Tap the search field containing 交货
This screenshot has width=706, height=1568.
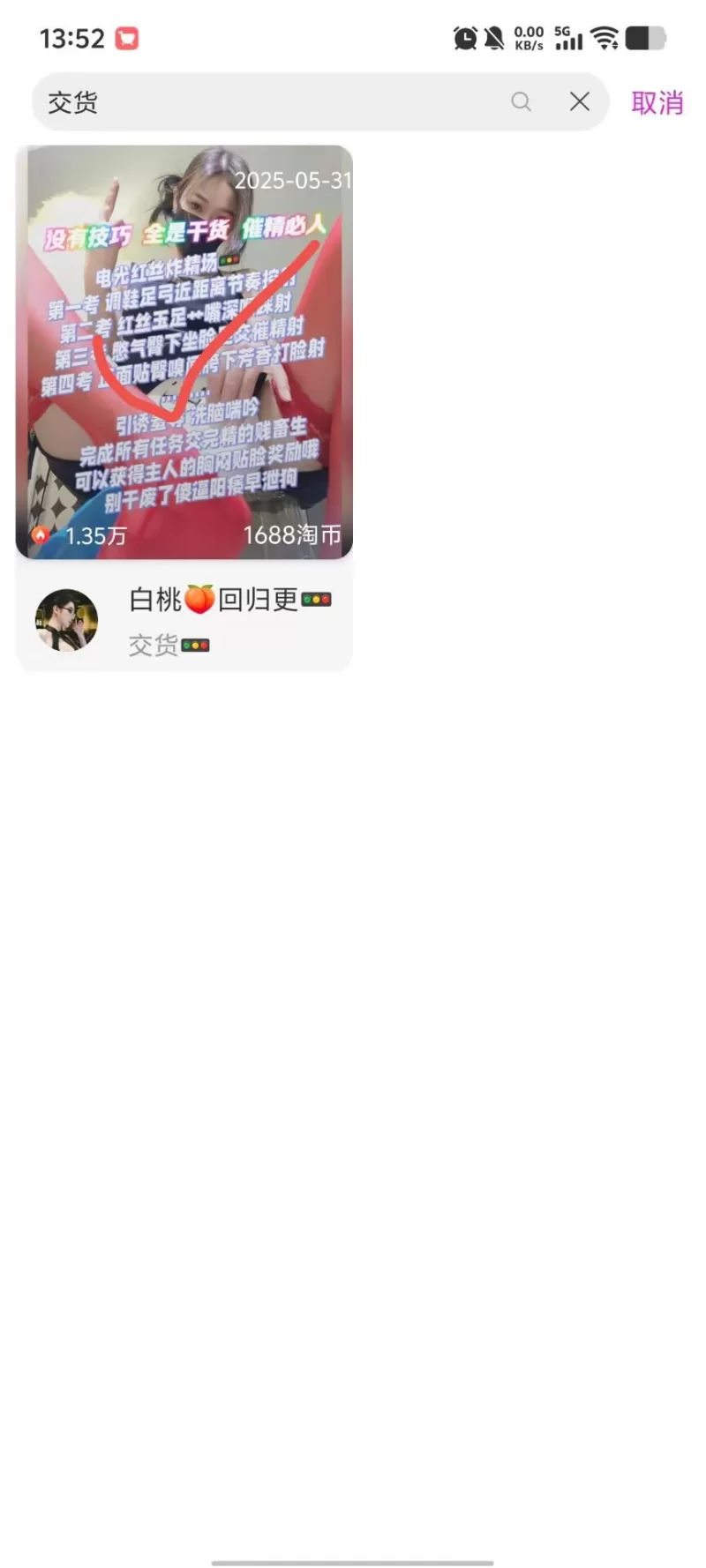[265, 102]
